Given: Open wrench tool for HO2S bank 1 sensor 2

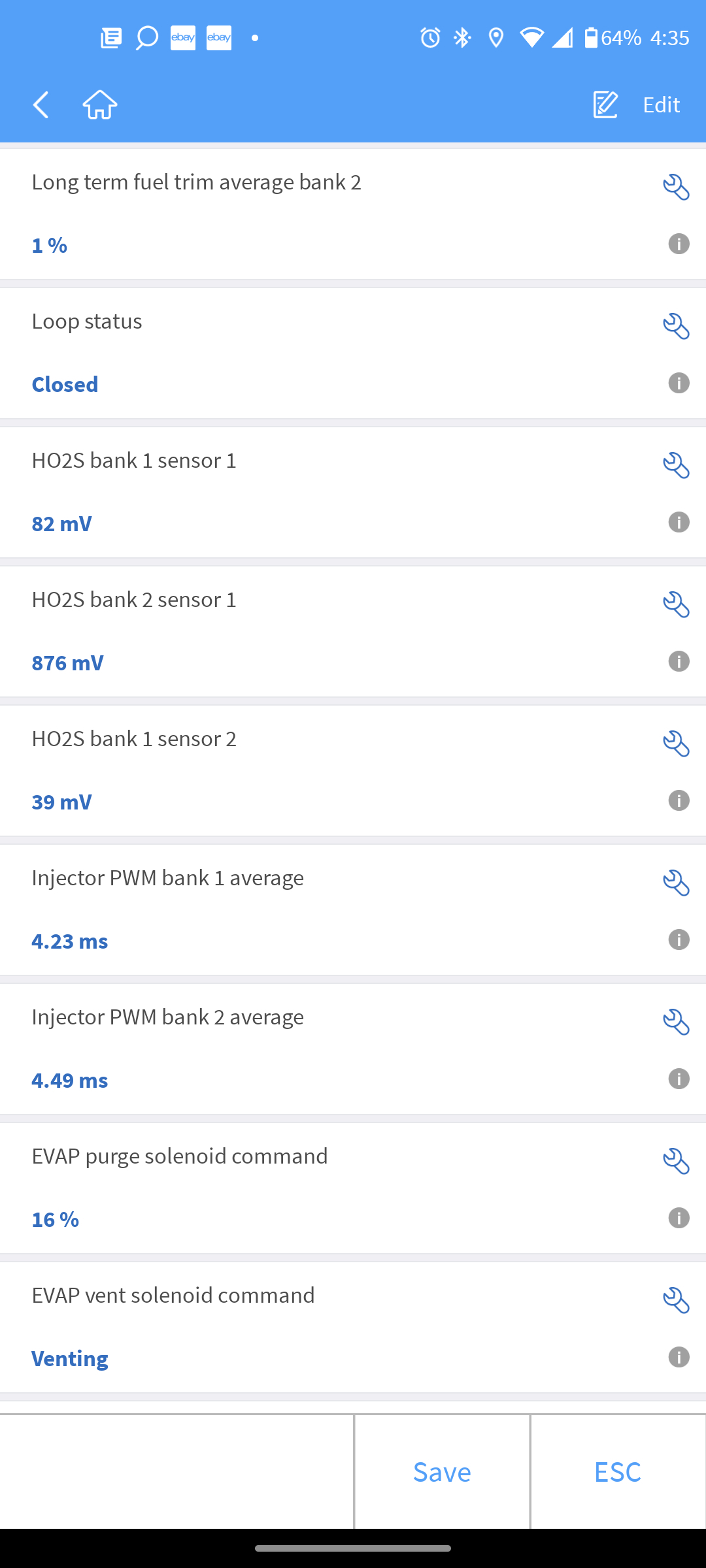Looking at the screenshot, I should (676, 743).
